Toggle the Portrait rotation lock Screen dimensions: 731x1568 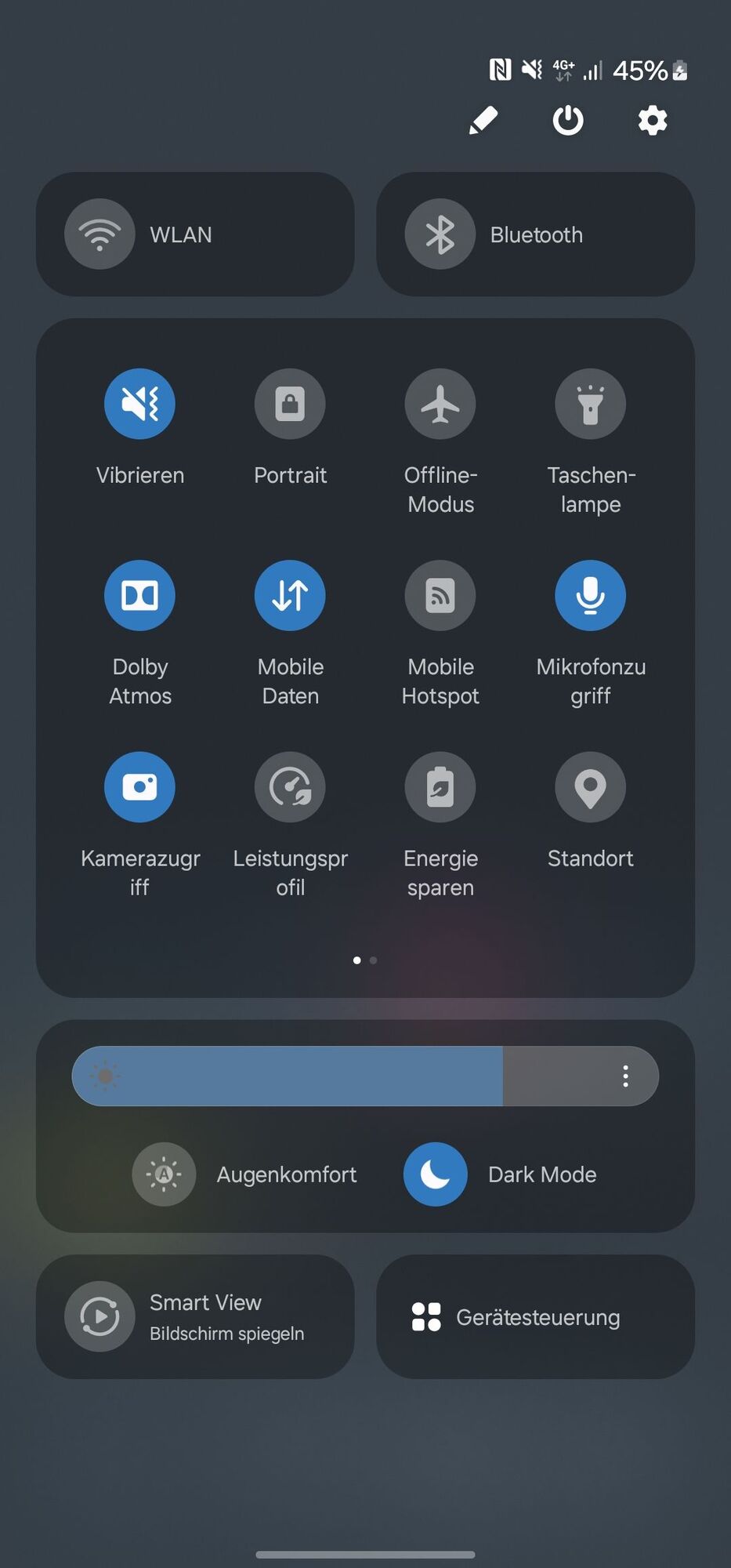click(290, 404)
